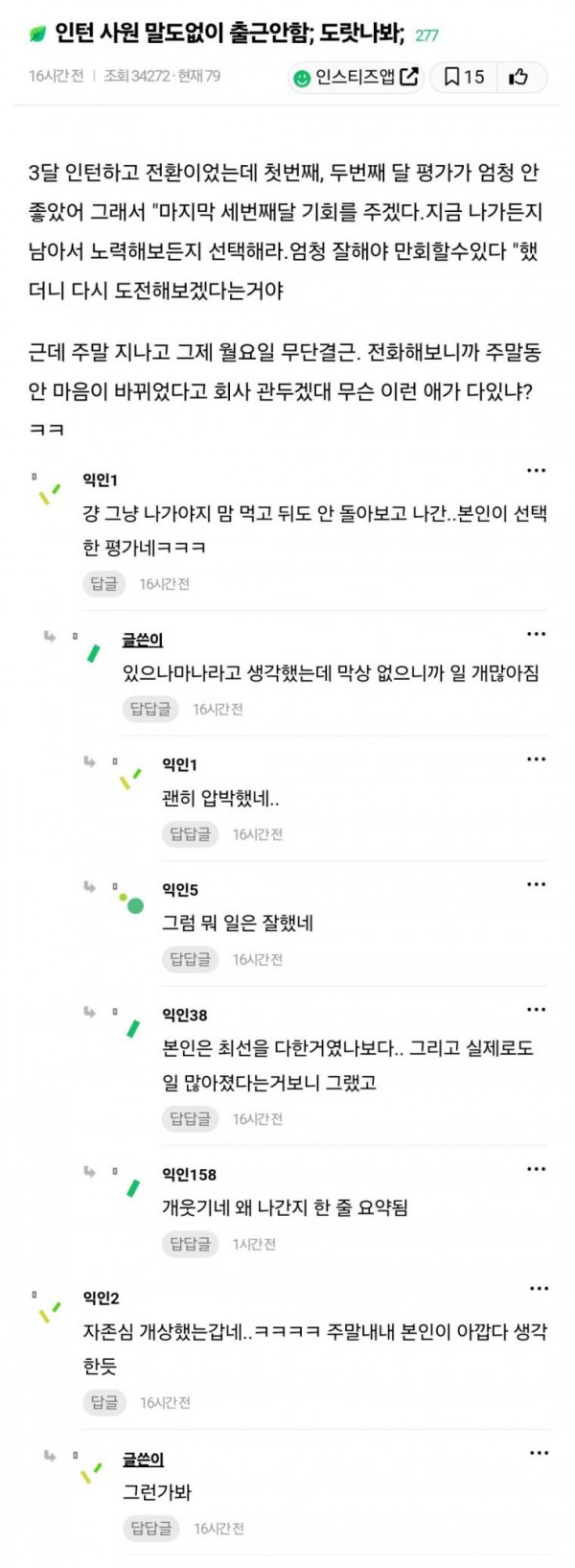
Task: Reply to 익인1's '괜히 압박했네' comment
Action: (190, 834)
